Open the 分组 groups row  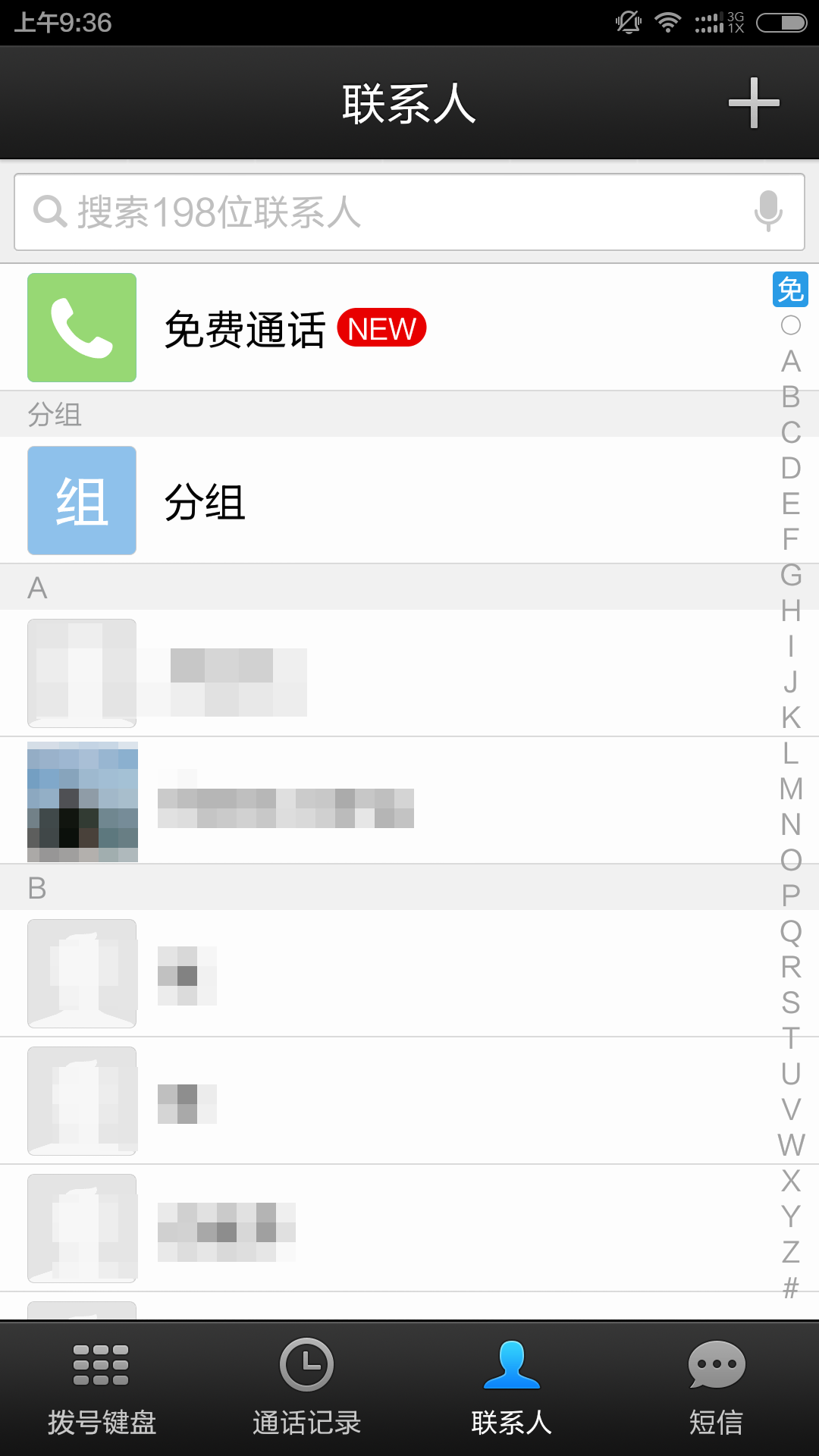pos(409,500)
